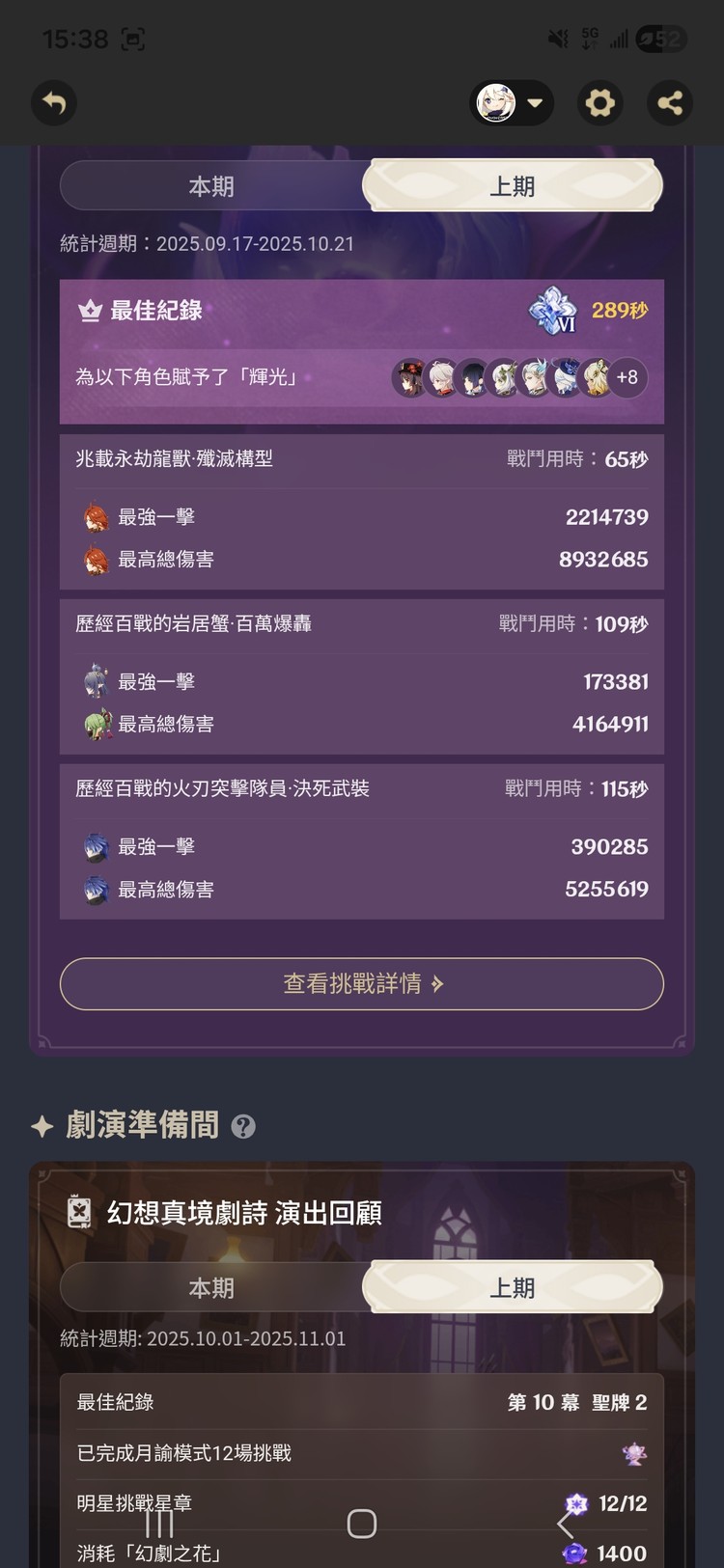
Task: Switch to the 本期 tab under 演出回顧
Action: pos(211,1286)
